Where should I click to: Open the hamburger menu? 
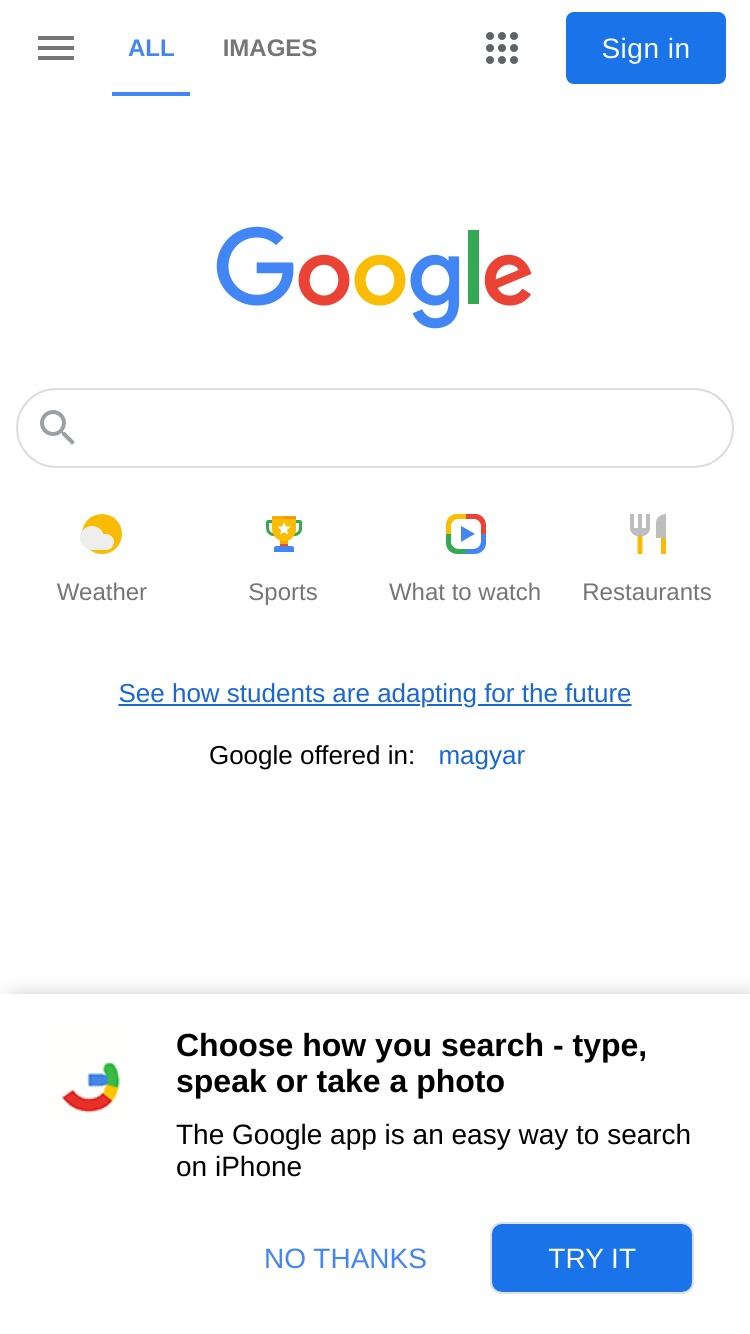[x=56, y=48]
